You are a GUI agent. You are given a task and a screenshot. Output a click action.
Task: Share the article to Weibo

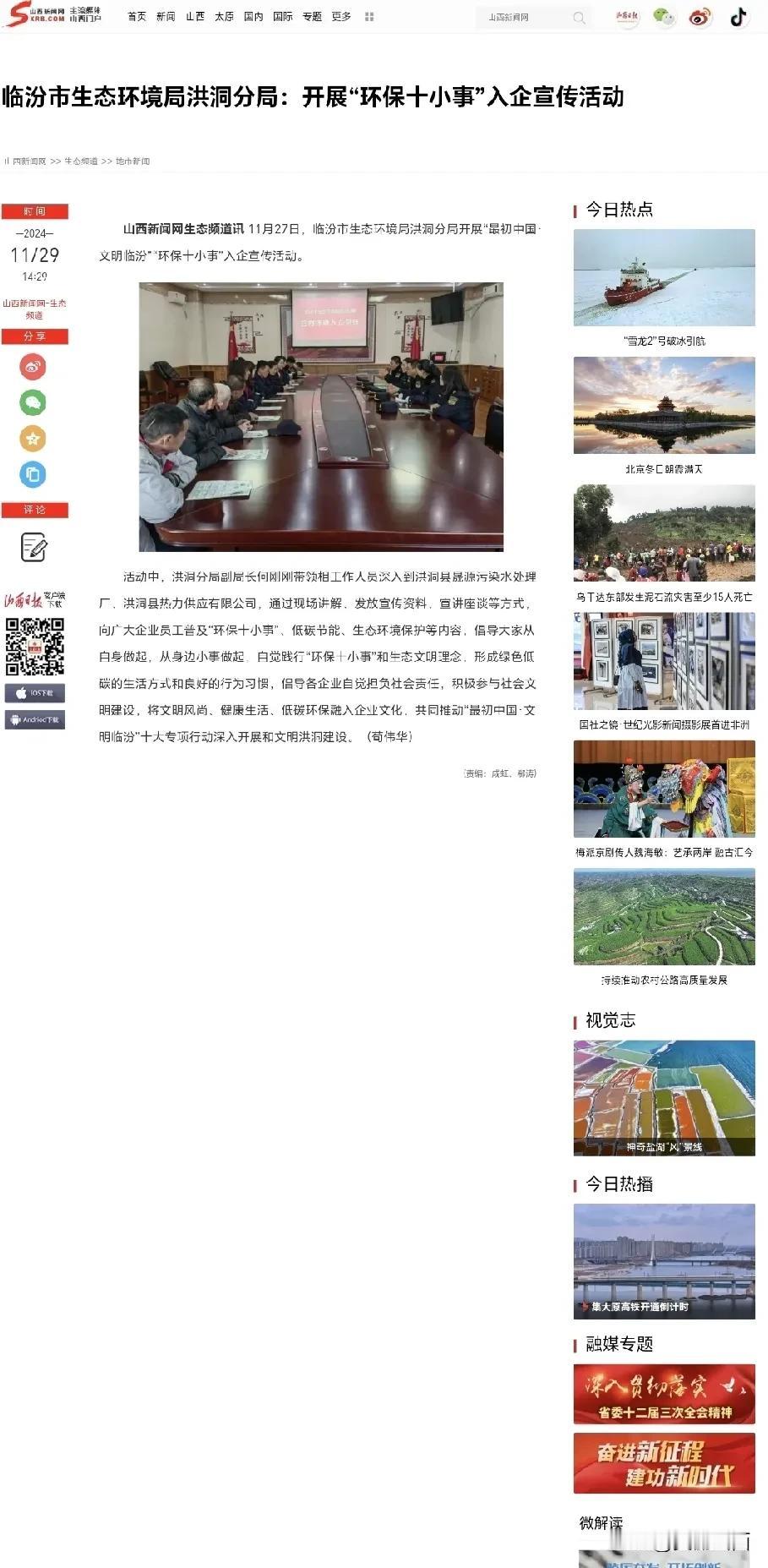(x=33, y=367)
